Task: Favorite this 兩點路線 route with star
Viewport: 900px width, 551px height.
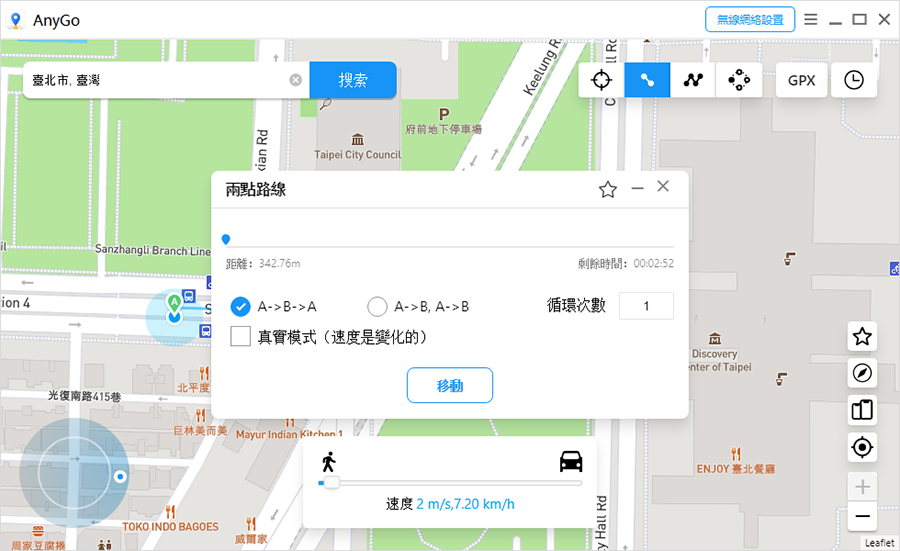Action: click(x=607, y=189)
